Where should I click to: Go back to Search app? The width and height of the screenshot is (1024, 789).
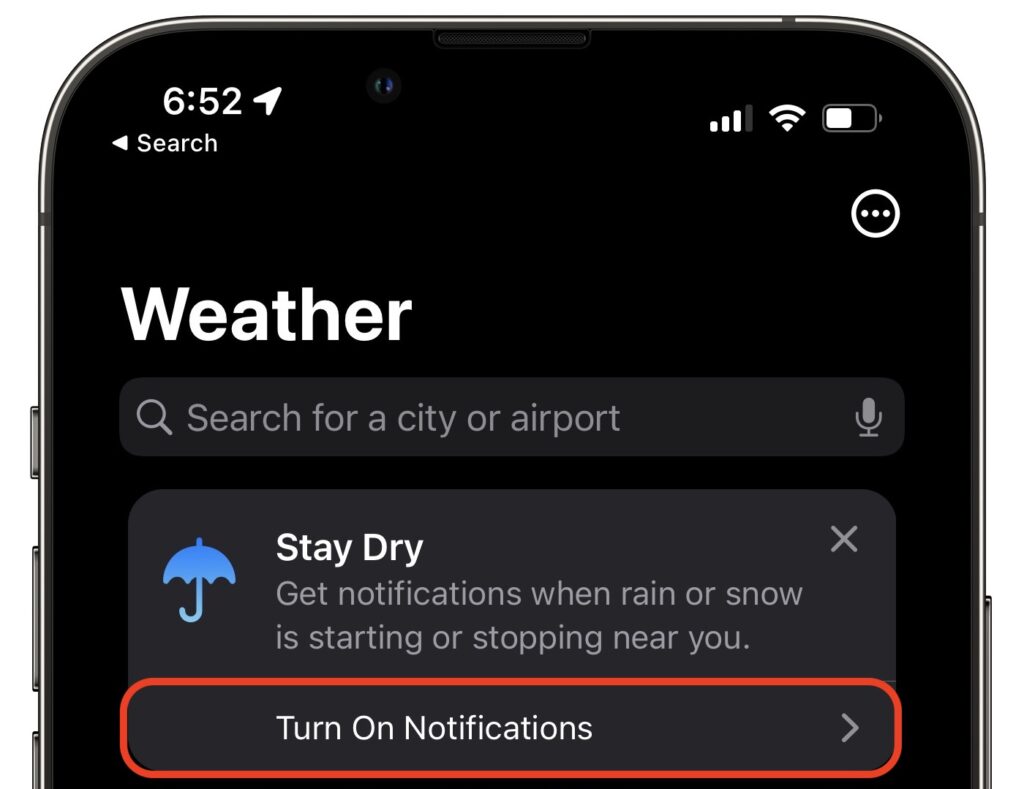coord(165,144)
